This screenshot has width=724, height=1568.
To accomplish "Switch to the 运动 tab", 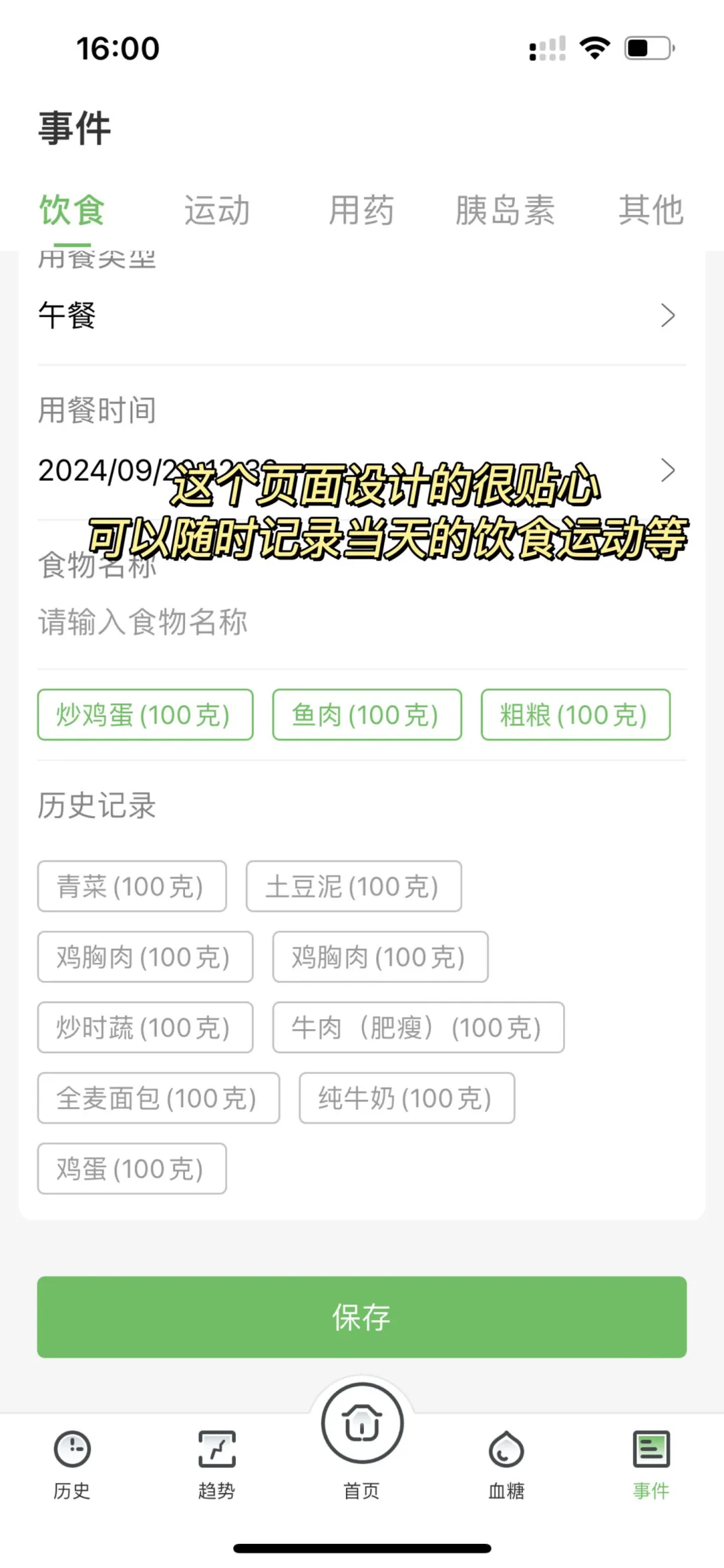I will tap(217, 210).
